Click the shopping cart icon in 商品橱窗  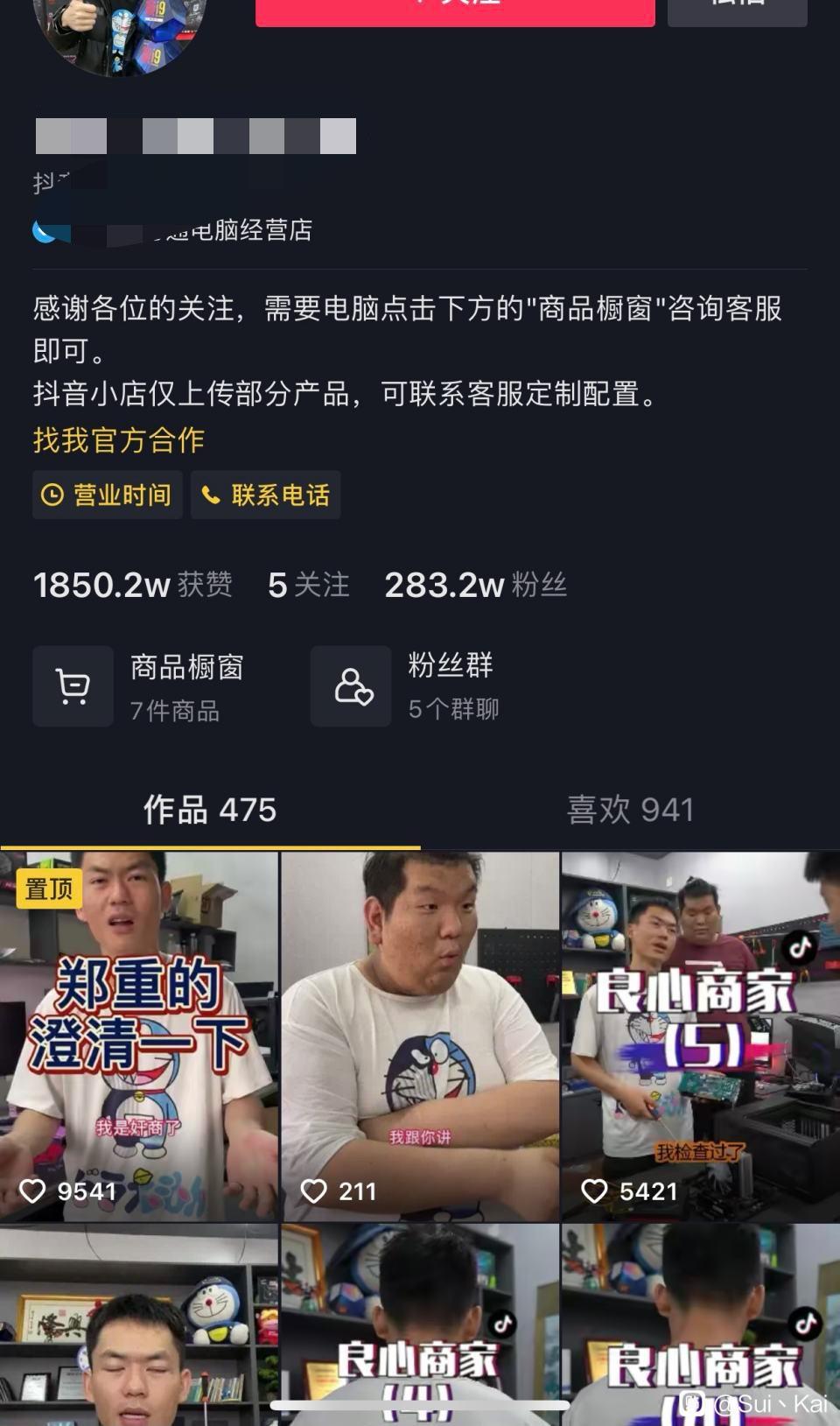click(x=73, y=685)
